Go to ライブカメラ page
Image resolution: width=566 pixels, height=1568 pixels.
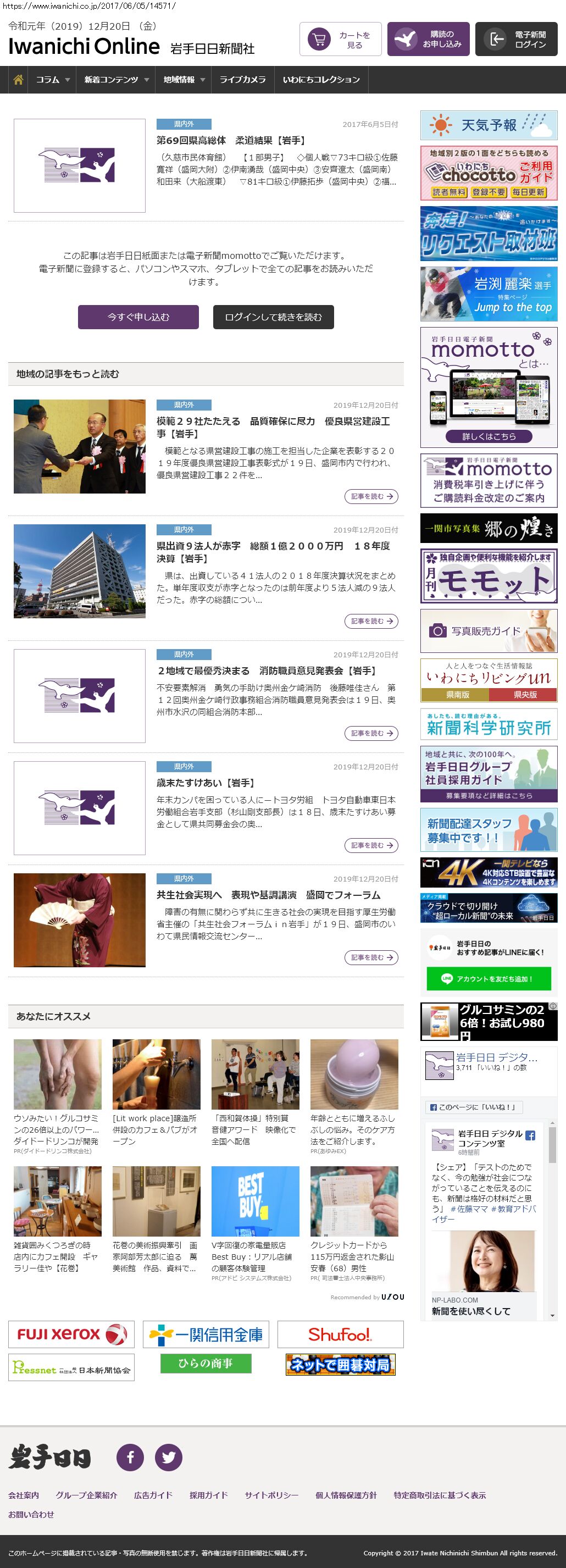[x=242, y=80]
